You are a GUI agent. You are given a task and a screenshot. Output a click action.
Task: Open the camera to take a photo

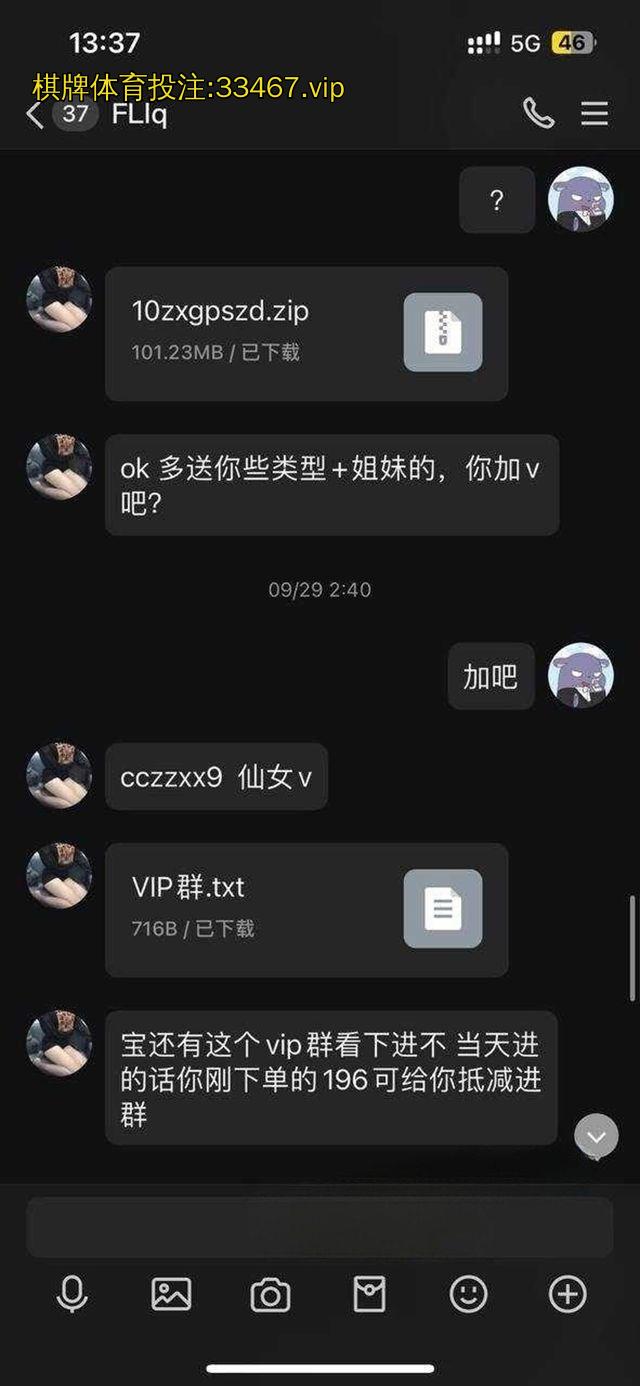270,1295
